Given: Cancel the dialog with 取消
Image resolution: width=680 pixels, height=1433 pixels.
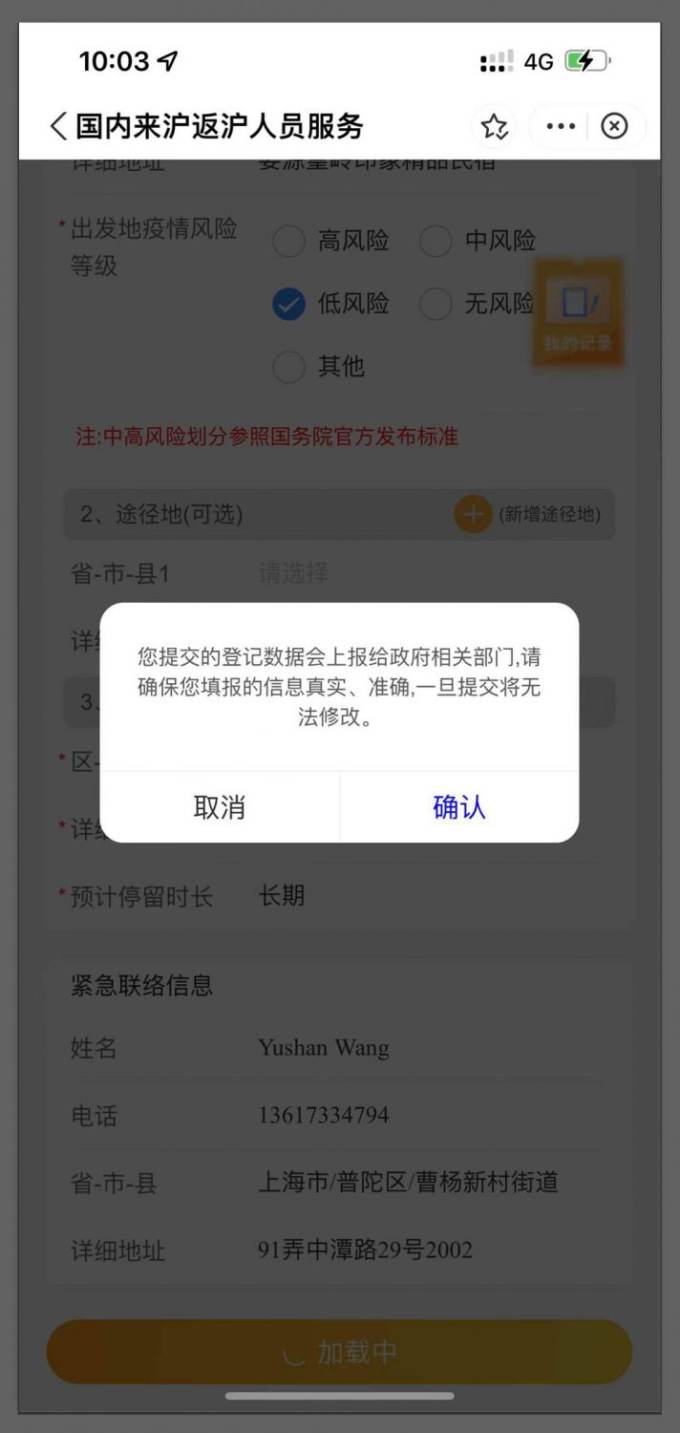Looking at the screenshot, I should [x=219, y=807].
